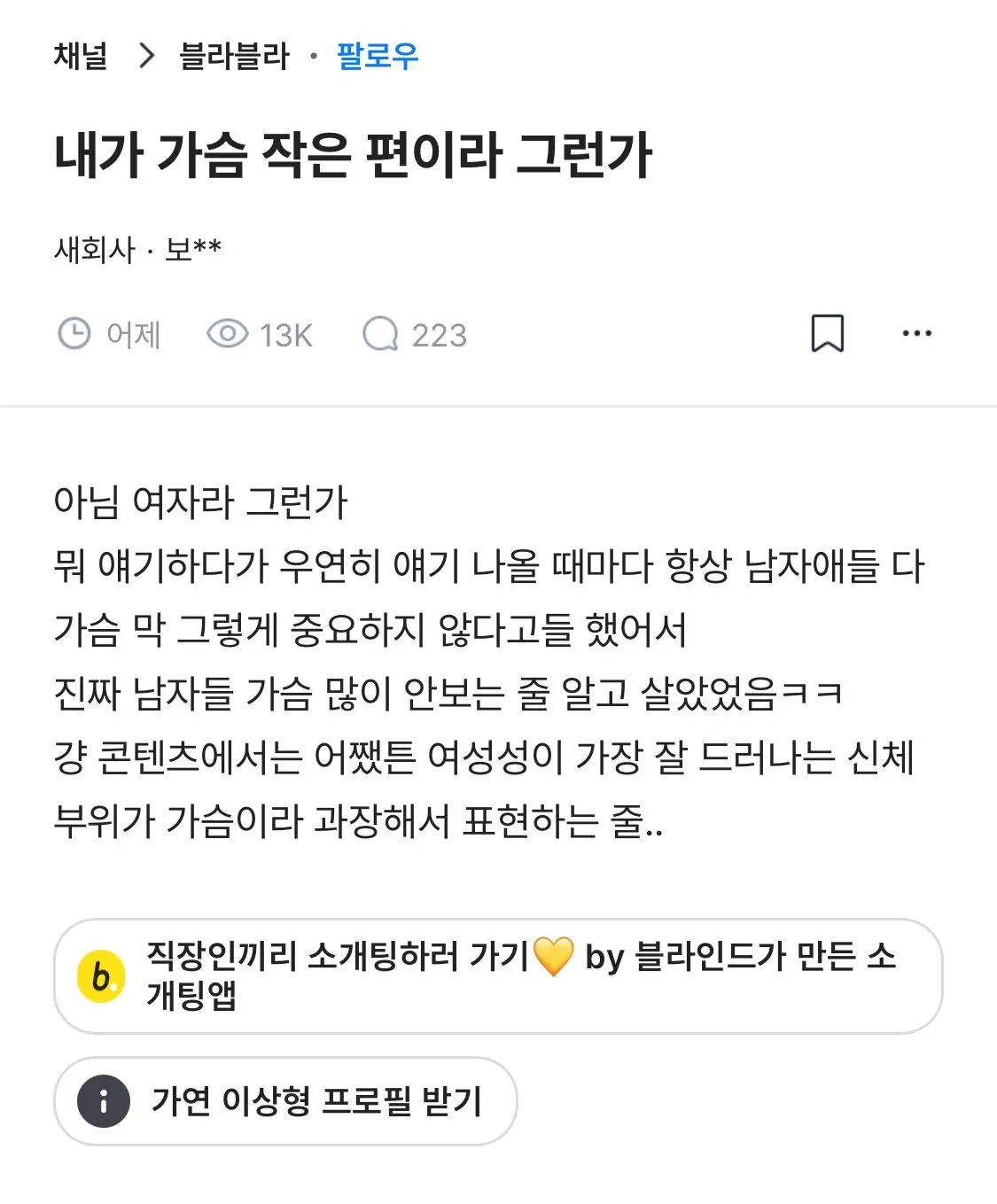Tap 가연 이상형 프로필 받기 button

tap(285, 1101)
